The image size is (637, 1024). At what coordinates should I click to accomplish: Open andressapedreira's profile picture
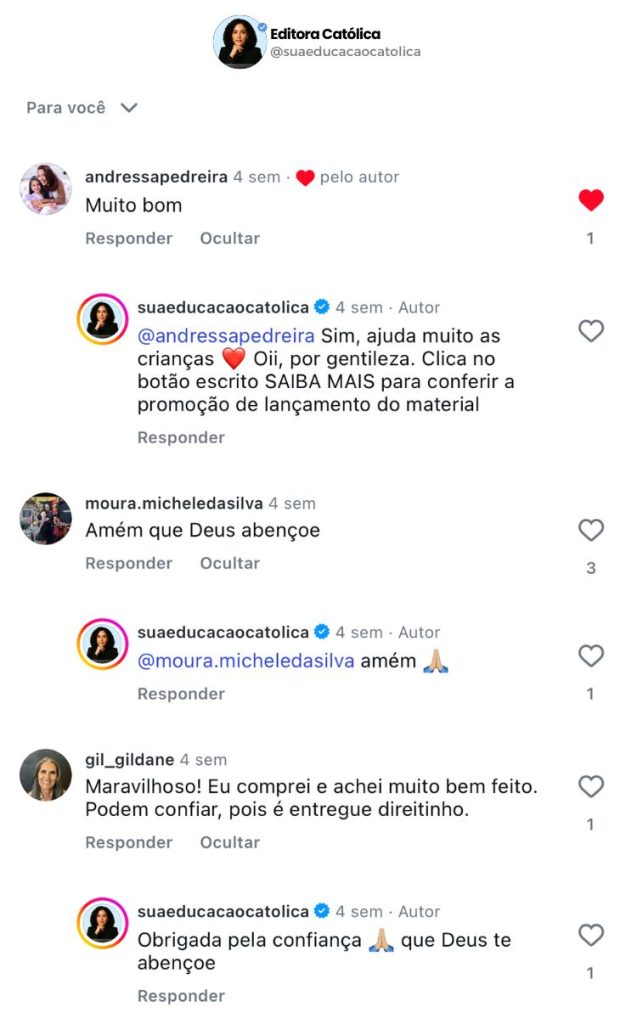point(46,190)
